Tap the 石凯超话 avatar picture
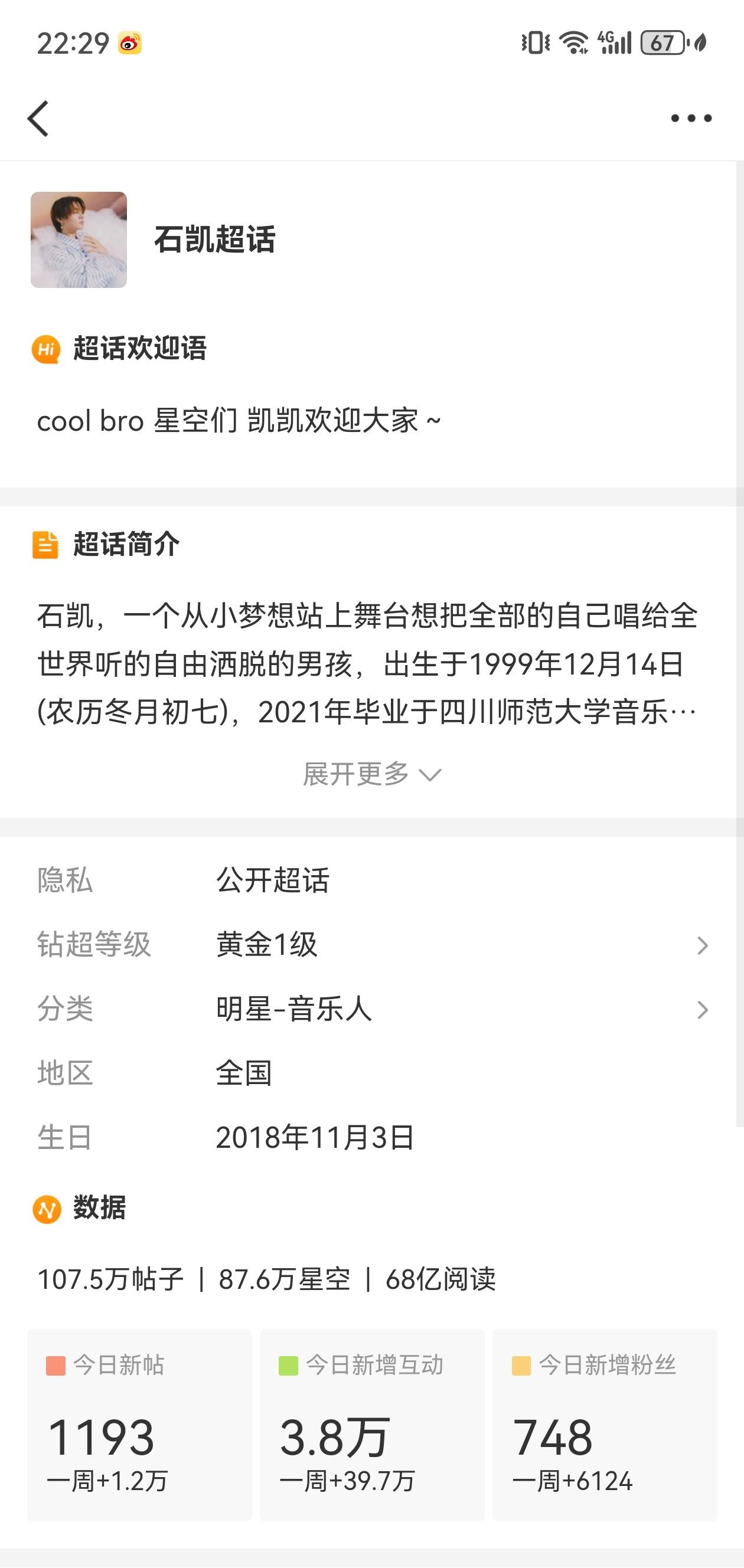The image size is (744, 1568). 79,240
